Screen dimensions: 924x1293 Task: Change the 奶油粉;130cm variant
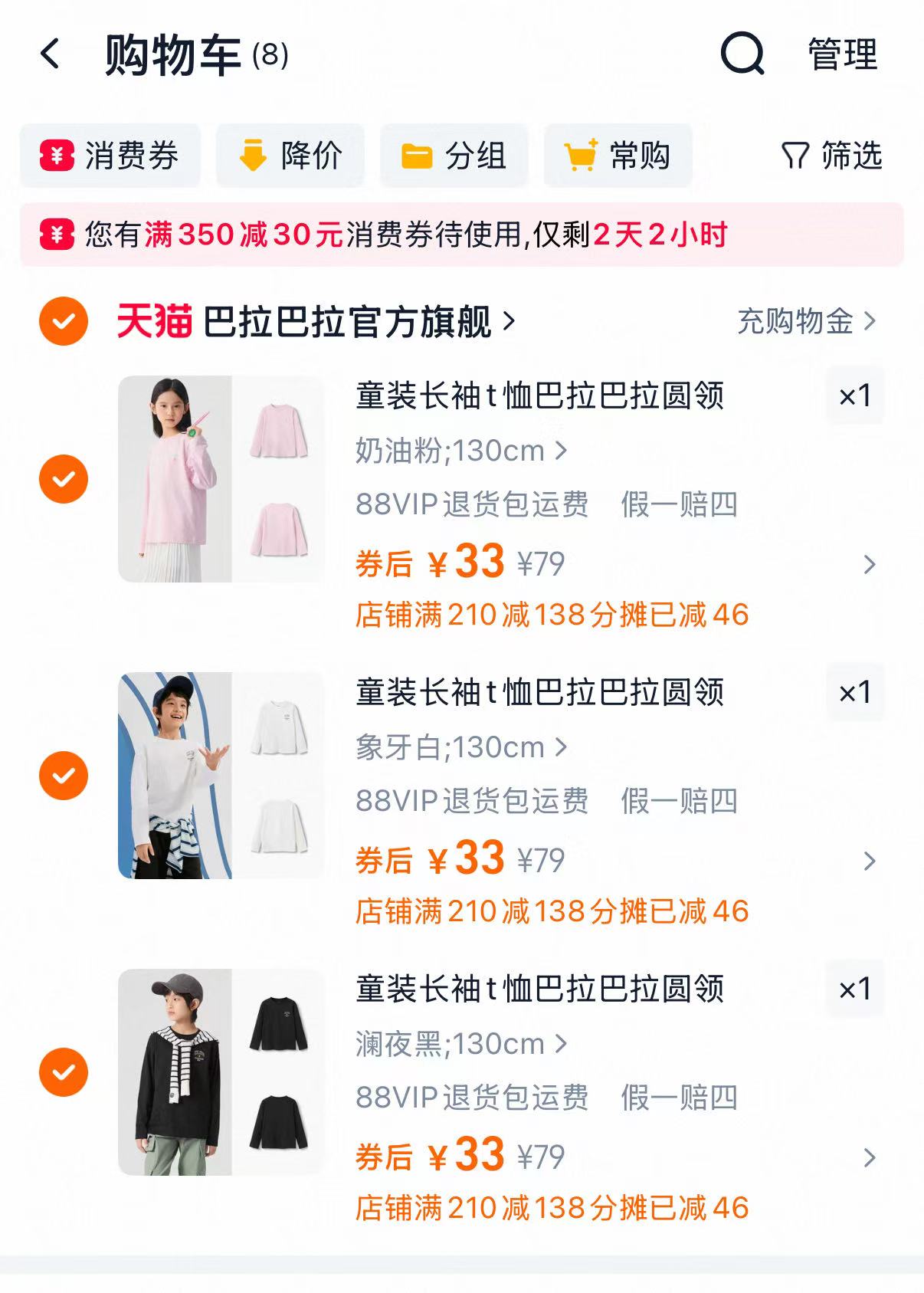tap(461, 451)
